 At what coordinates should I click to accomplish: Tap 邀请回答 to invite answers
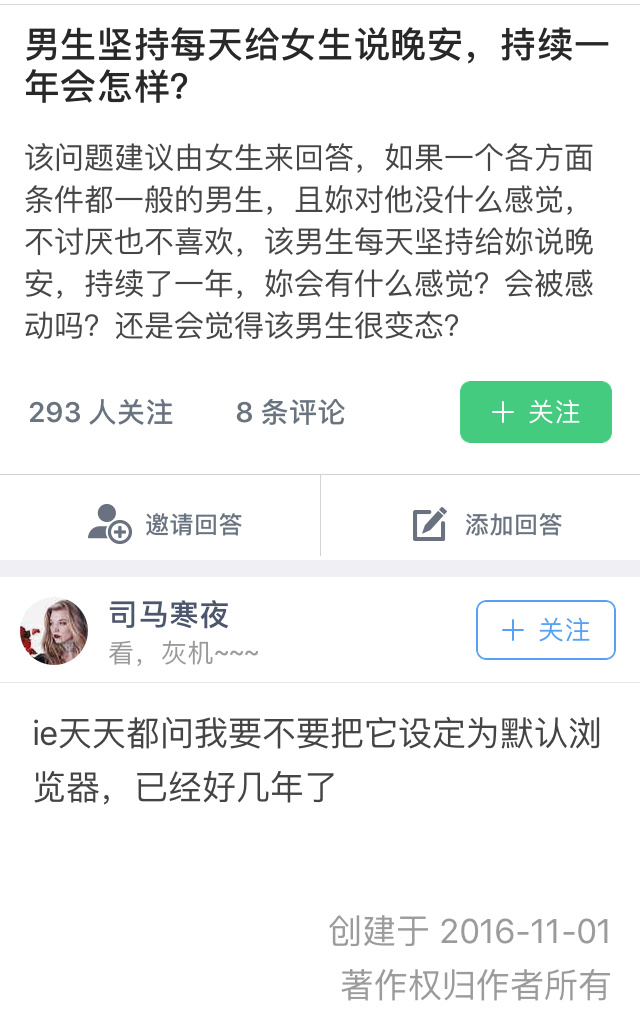[x=165, y=524]
